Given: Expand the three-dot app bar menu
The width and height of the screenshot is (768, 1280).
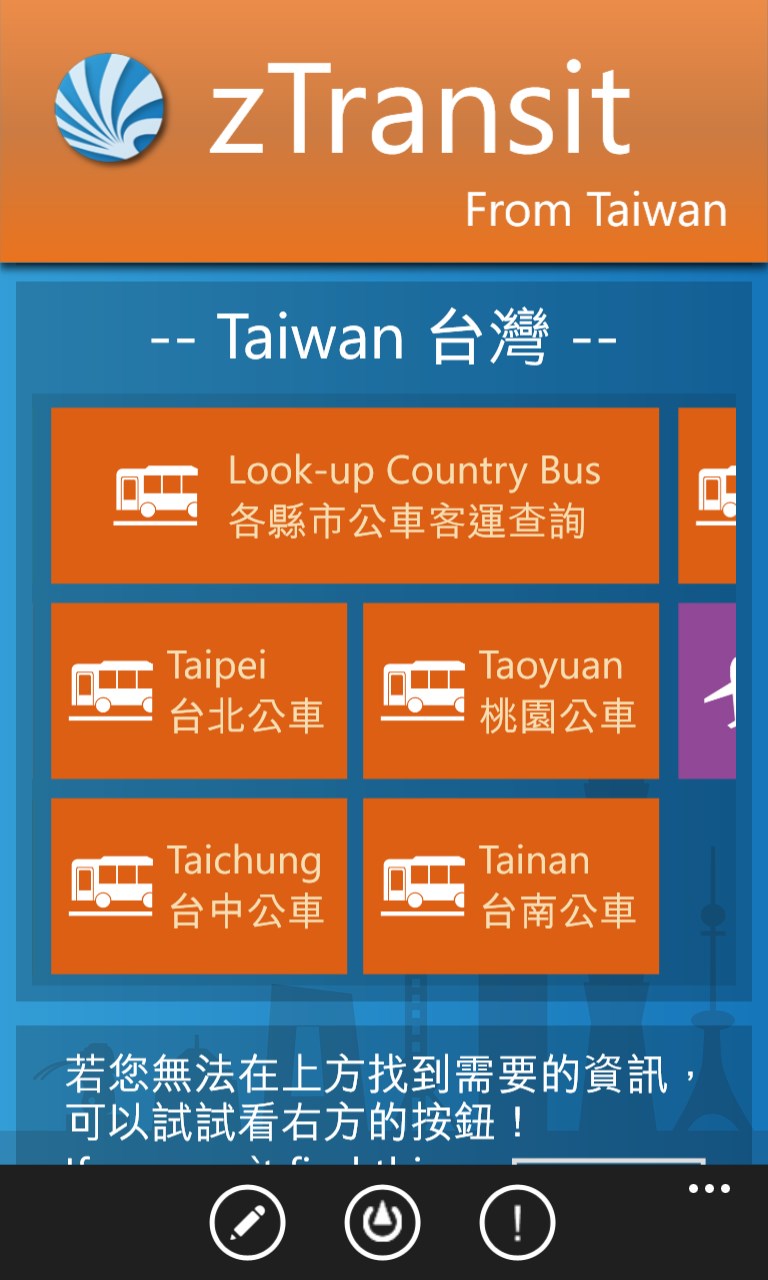Looking at the screenshot, I should click(x=709, y=1189).
